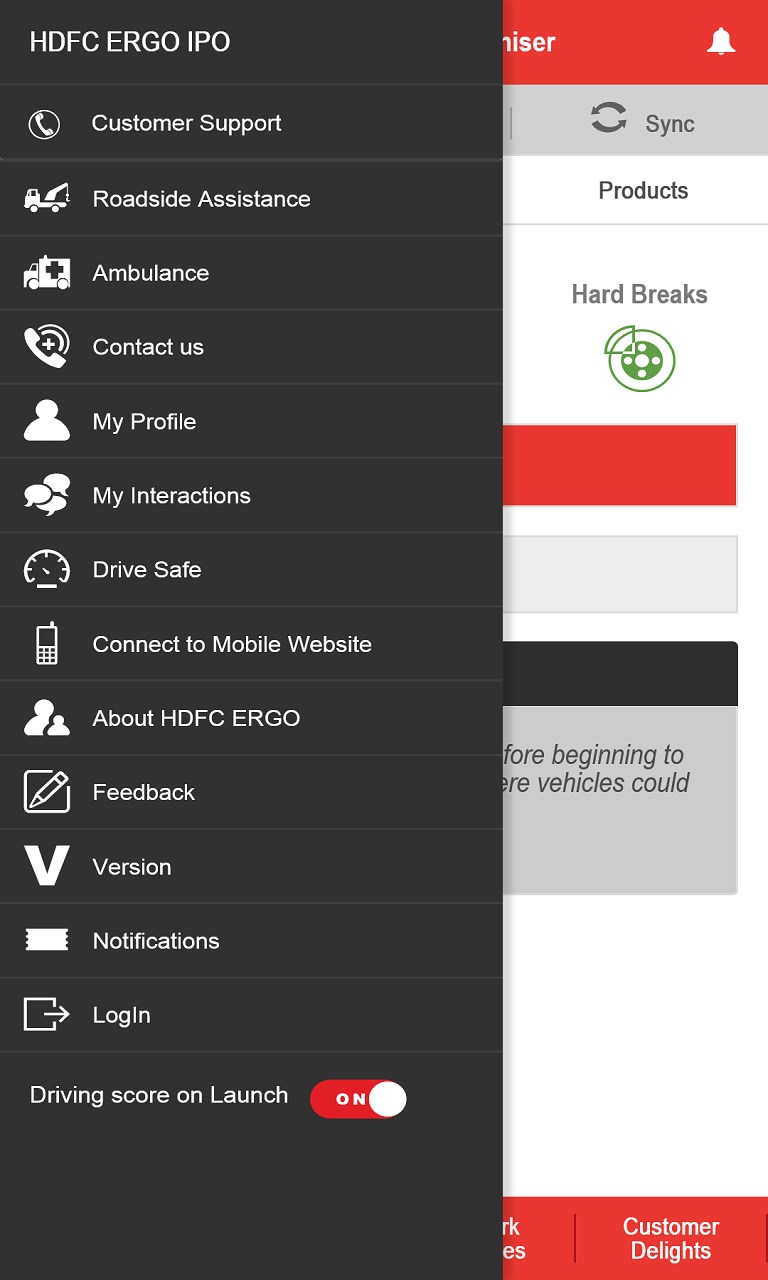View My Interactions

click(171, 495)
